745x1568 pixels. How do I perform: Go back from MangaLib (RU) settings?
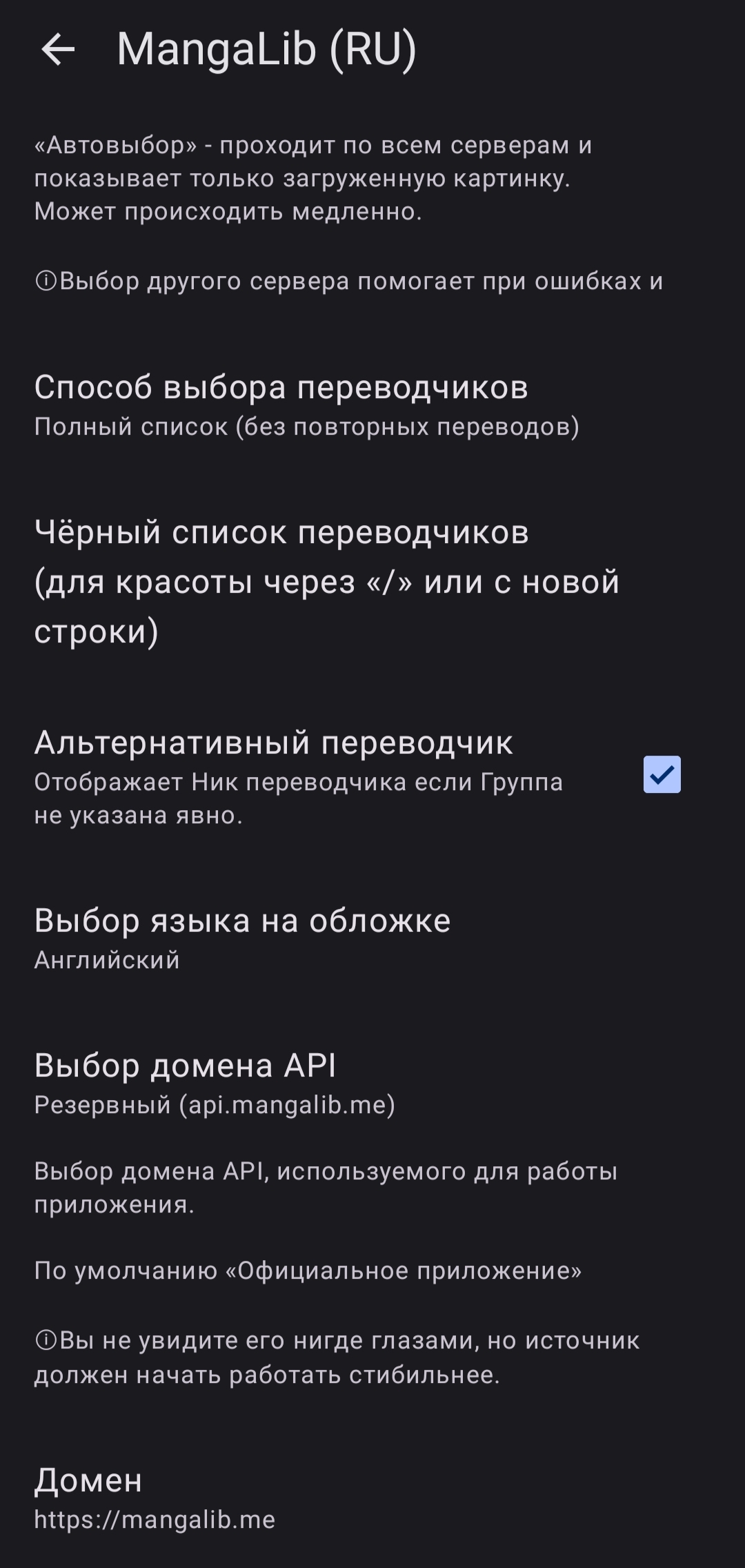point(58,50)
